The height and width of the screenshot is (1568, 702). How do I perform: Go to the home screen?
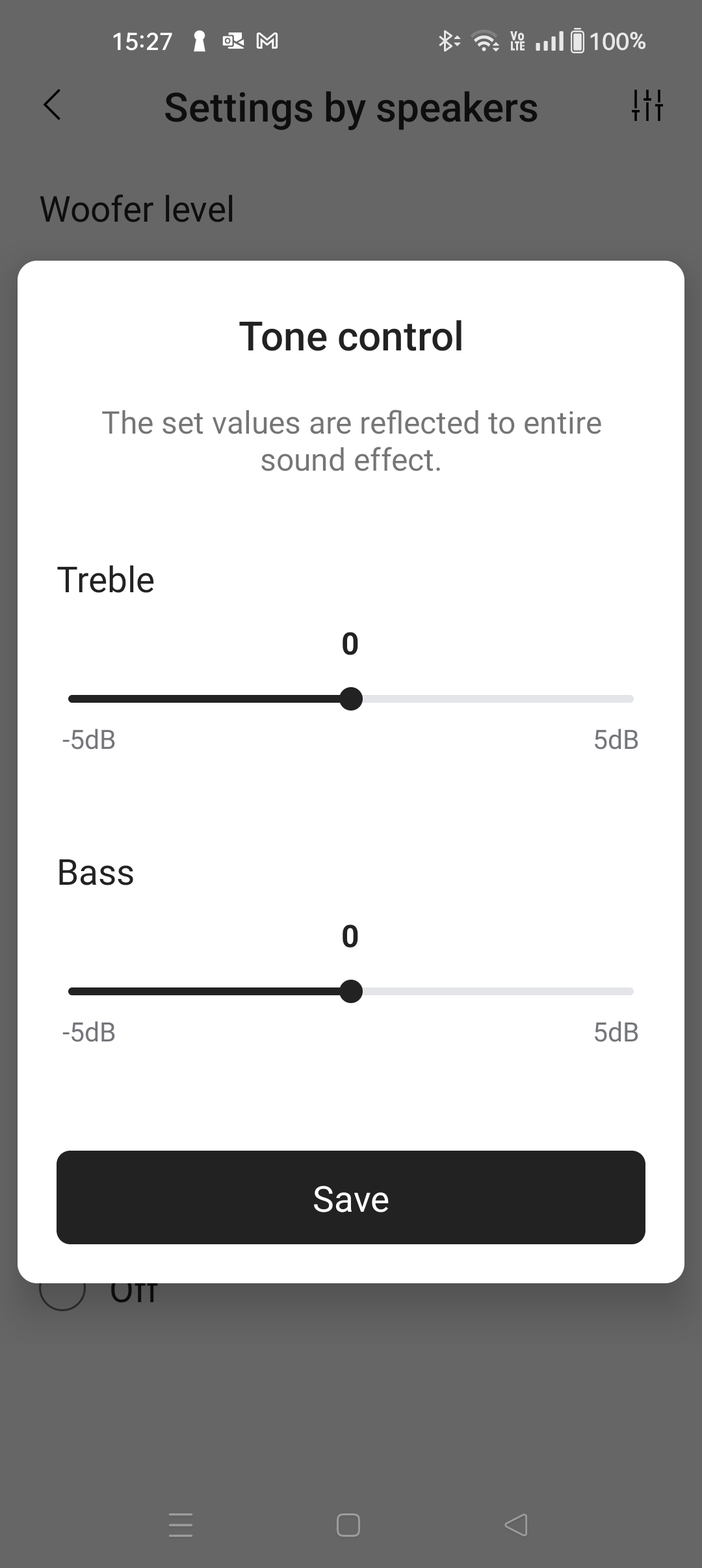[x=348, y=1524]
